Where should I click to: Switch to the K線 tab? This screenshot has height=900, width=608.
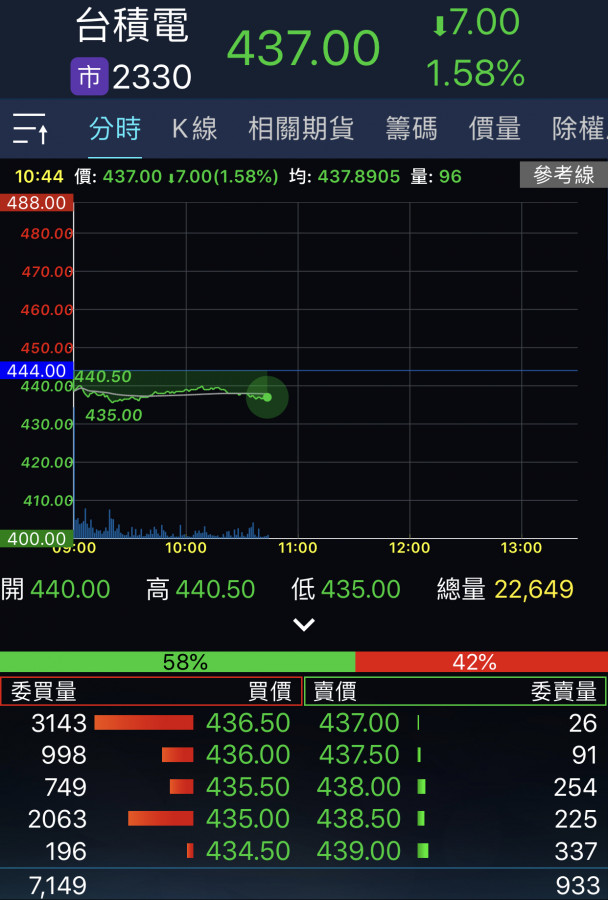tap(194, 129)
